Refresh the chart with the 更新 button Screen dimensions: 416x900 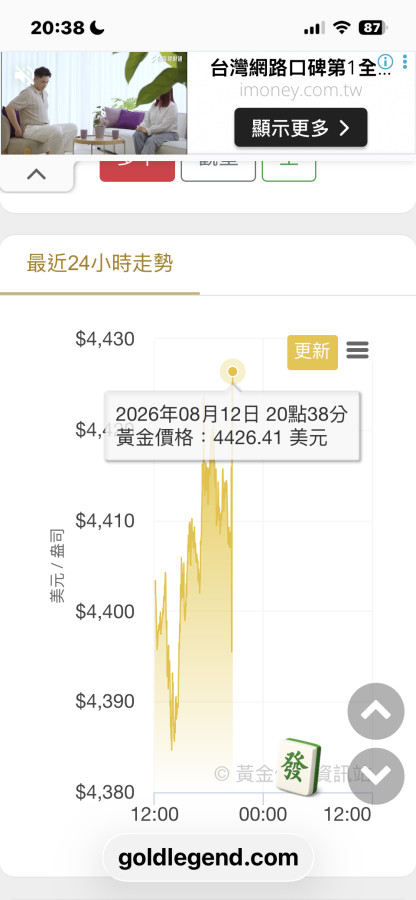click(x=312, y=352)
